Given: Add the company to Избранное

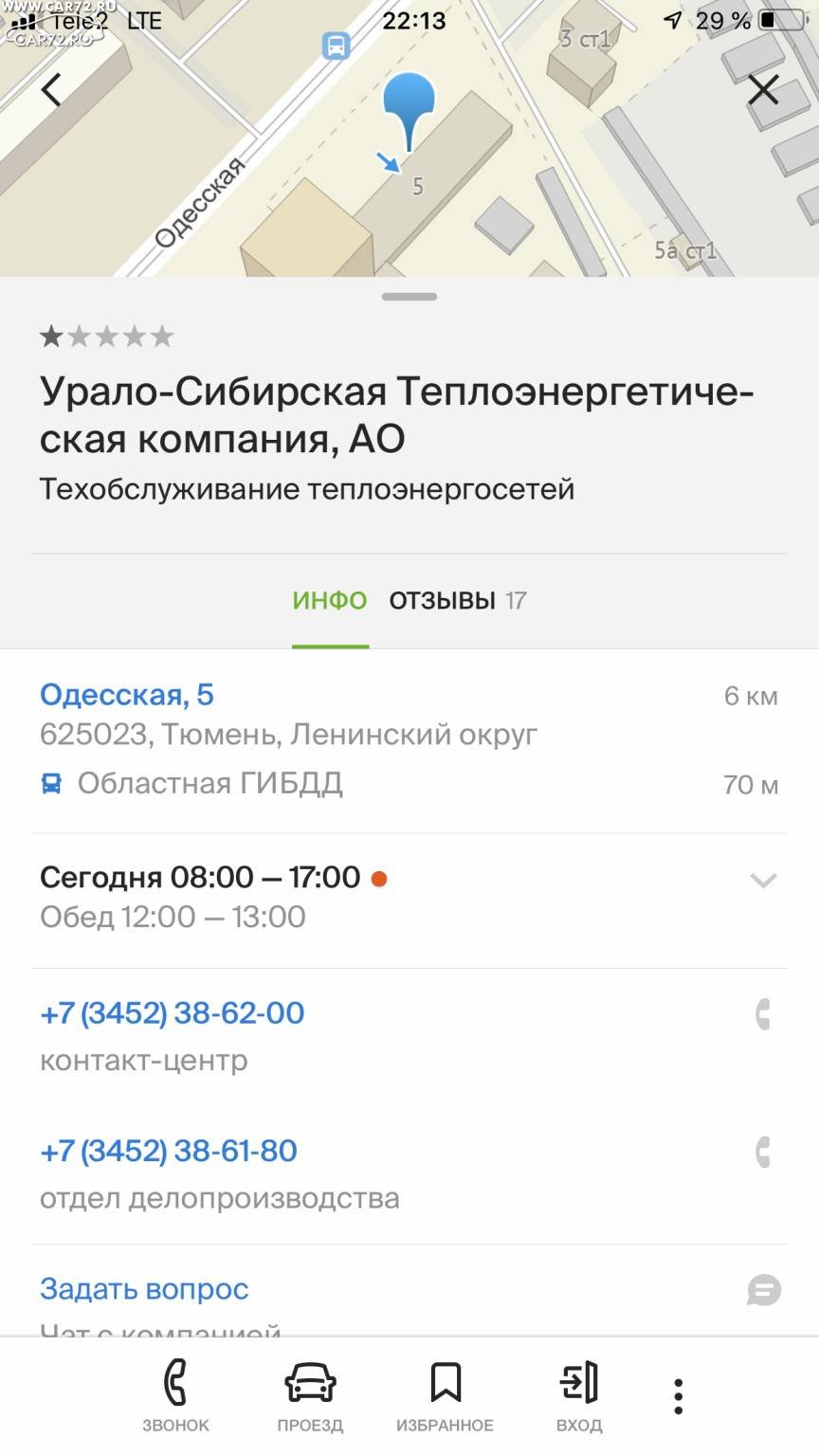Looking at the screenshot, I should click(445, 1396).
